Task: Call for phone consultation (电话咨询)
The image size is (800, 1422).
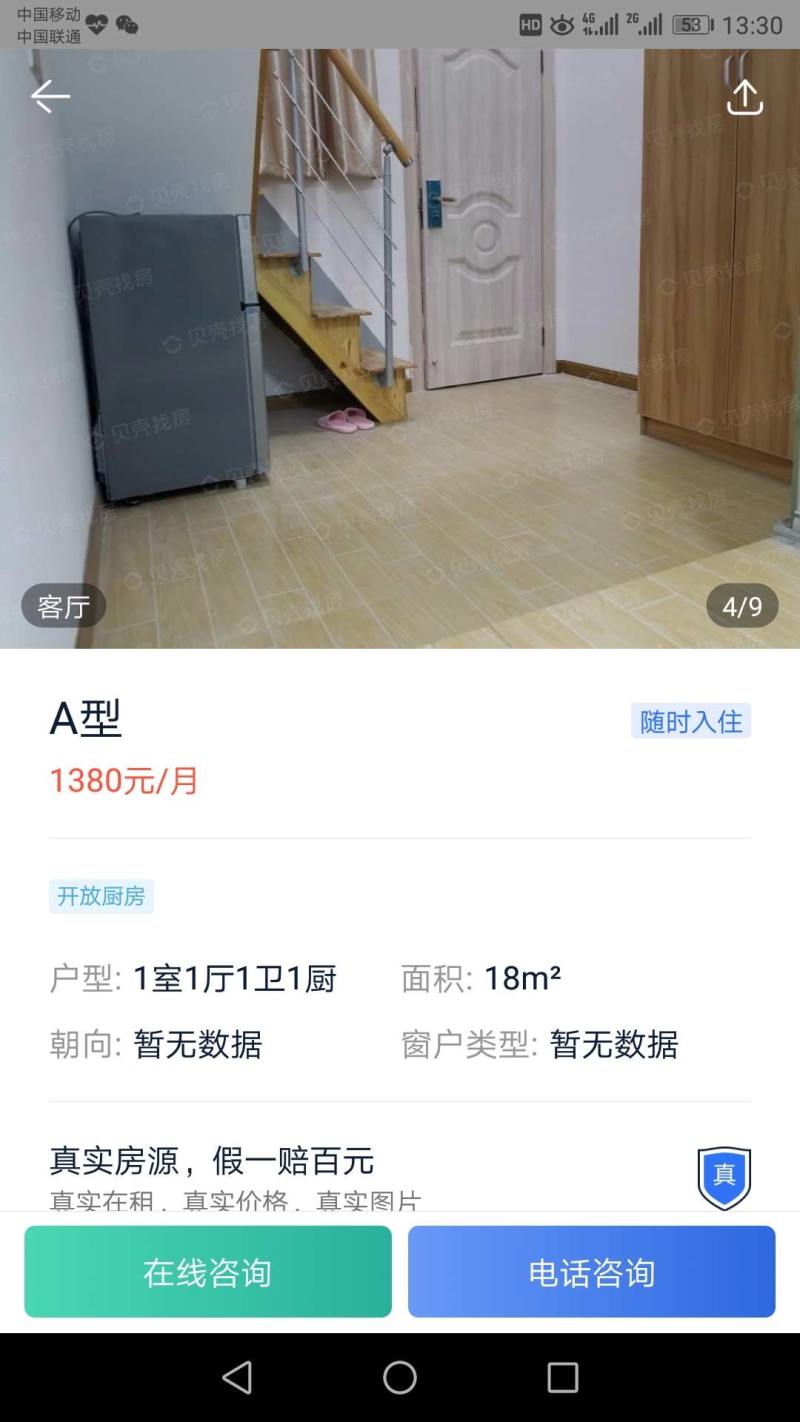Action: pyautogui.click(x=591, y=1272)
